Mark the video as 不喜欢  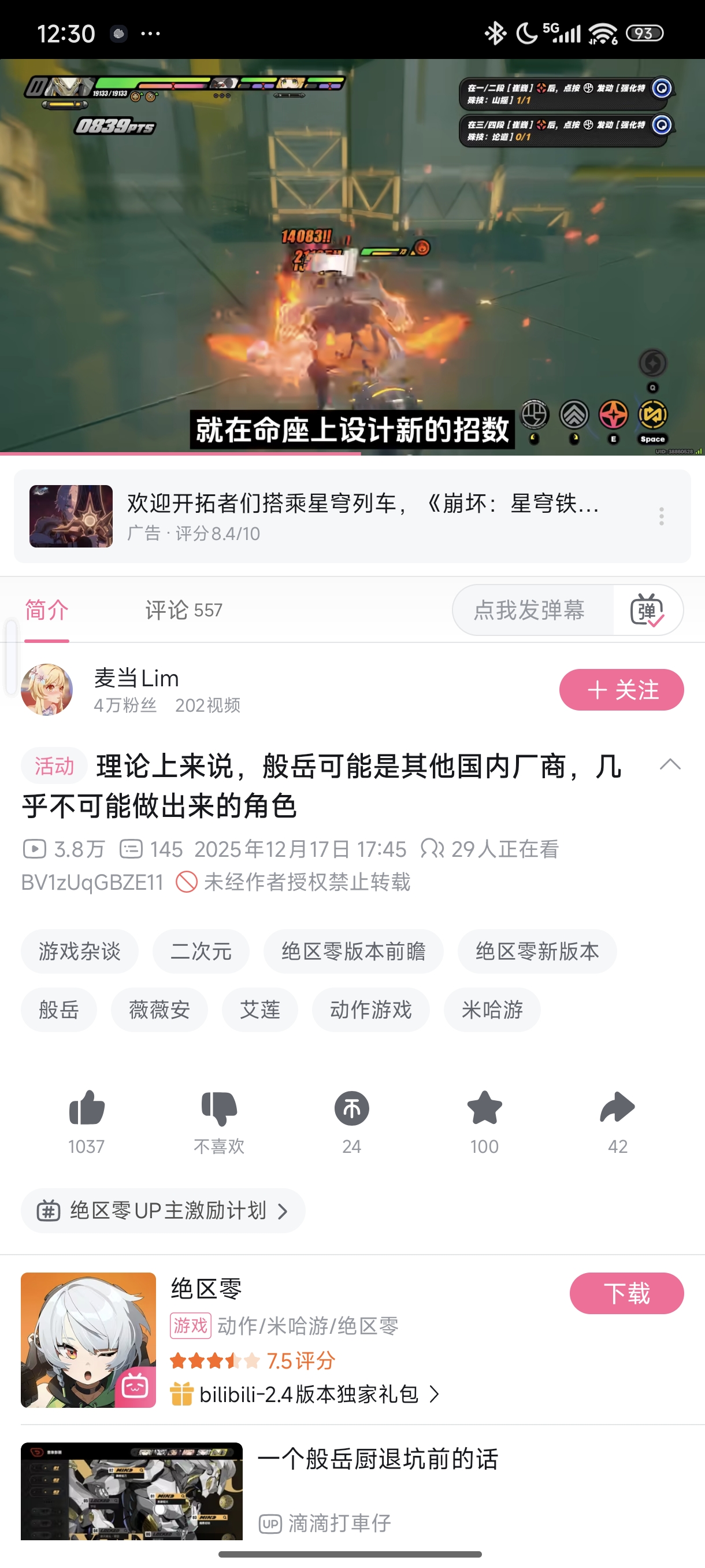pyautogui.click(x=219, y=1108)
